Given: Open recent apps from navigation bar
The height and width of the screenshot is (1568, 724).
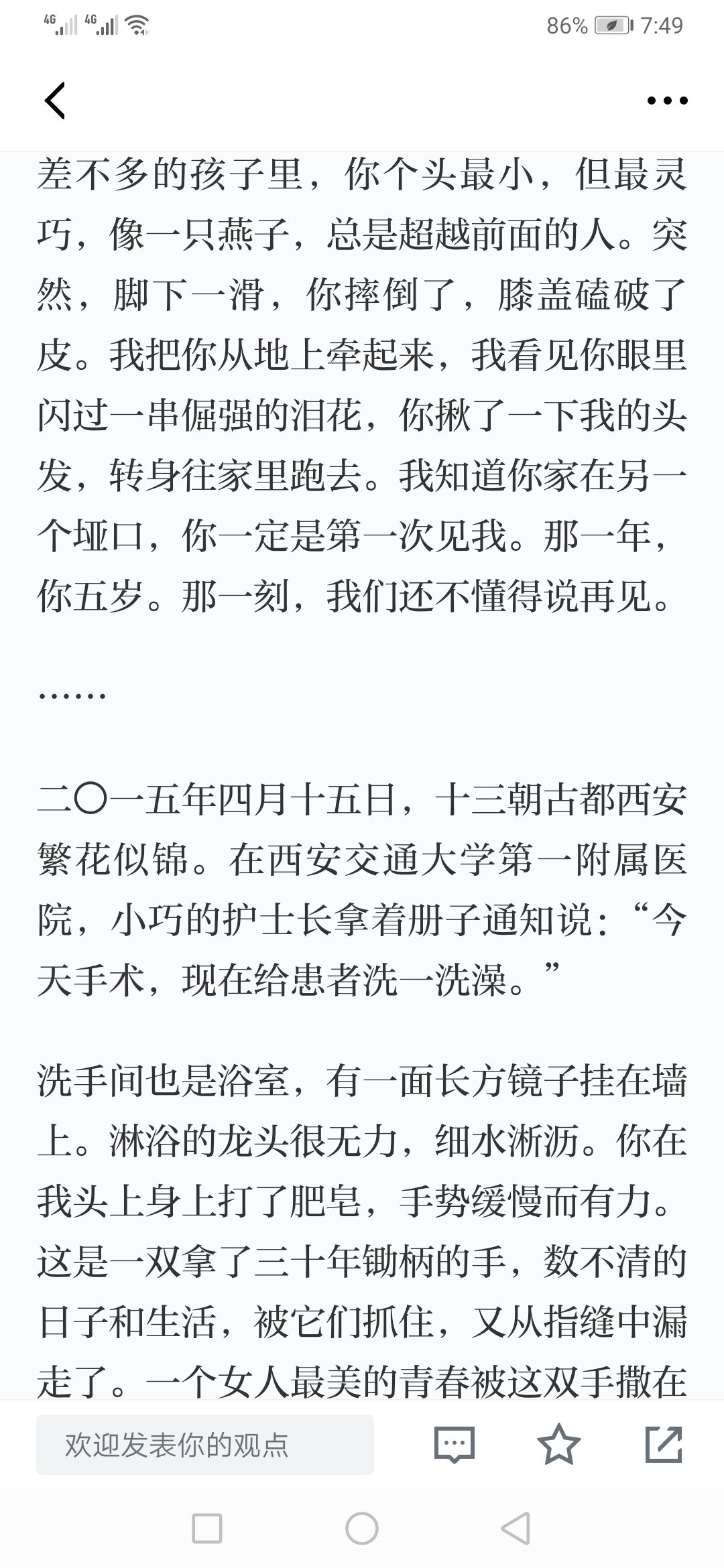Looking at the screenshot, I should pos(207,1528).
